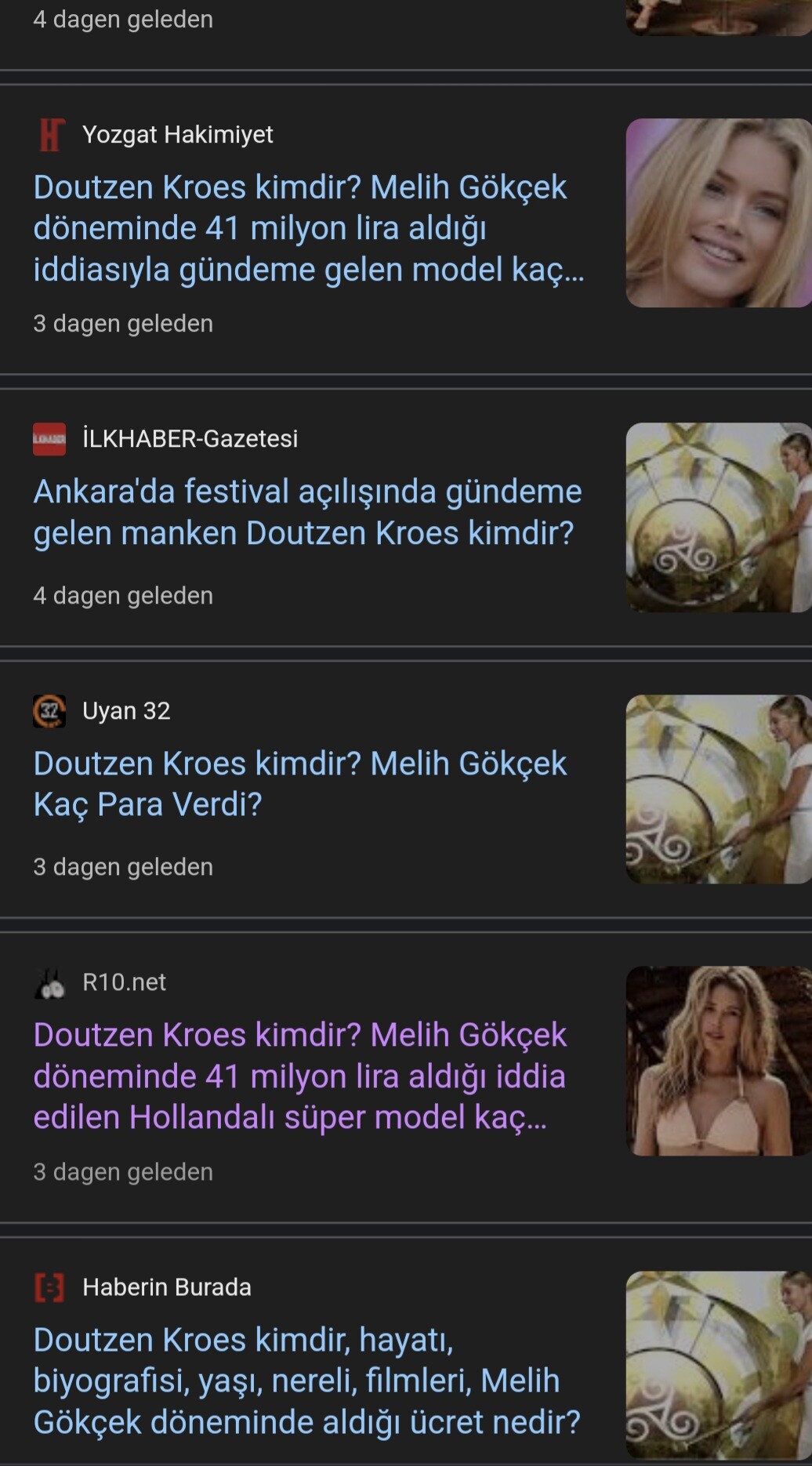Open the Uyan 32 'Kaç Para Verdi?' article
Screen dimensions: 812x1466
coord(300,783)
